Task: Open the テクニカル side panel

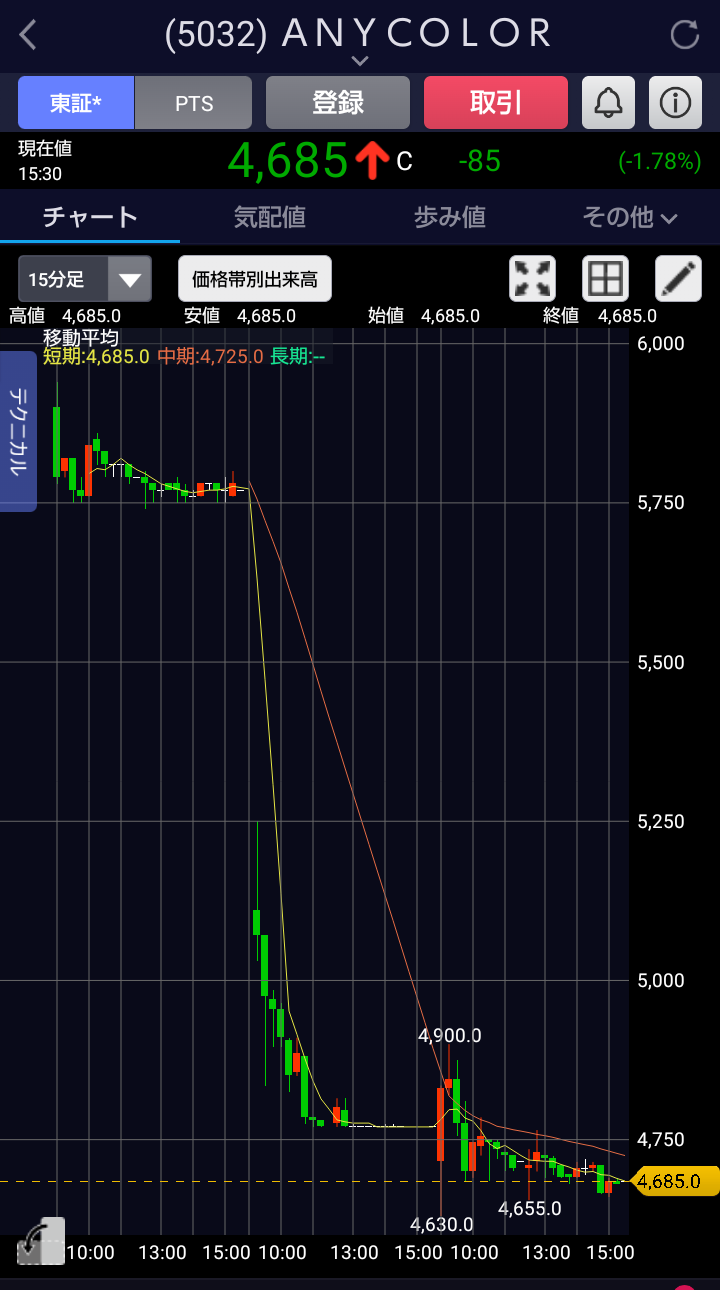Action: point(18,430)
